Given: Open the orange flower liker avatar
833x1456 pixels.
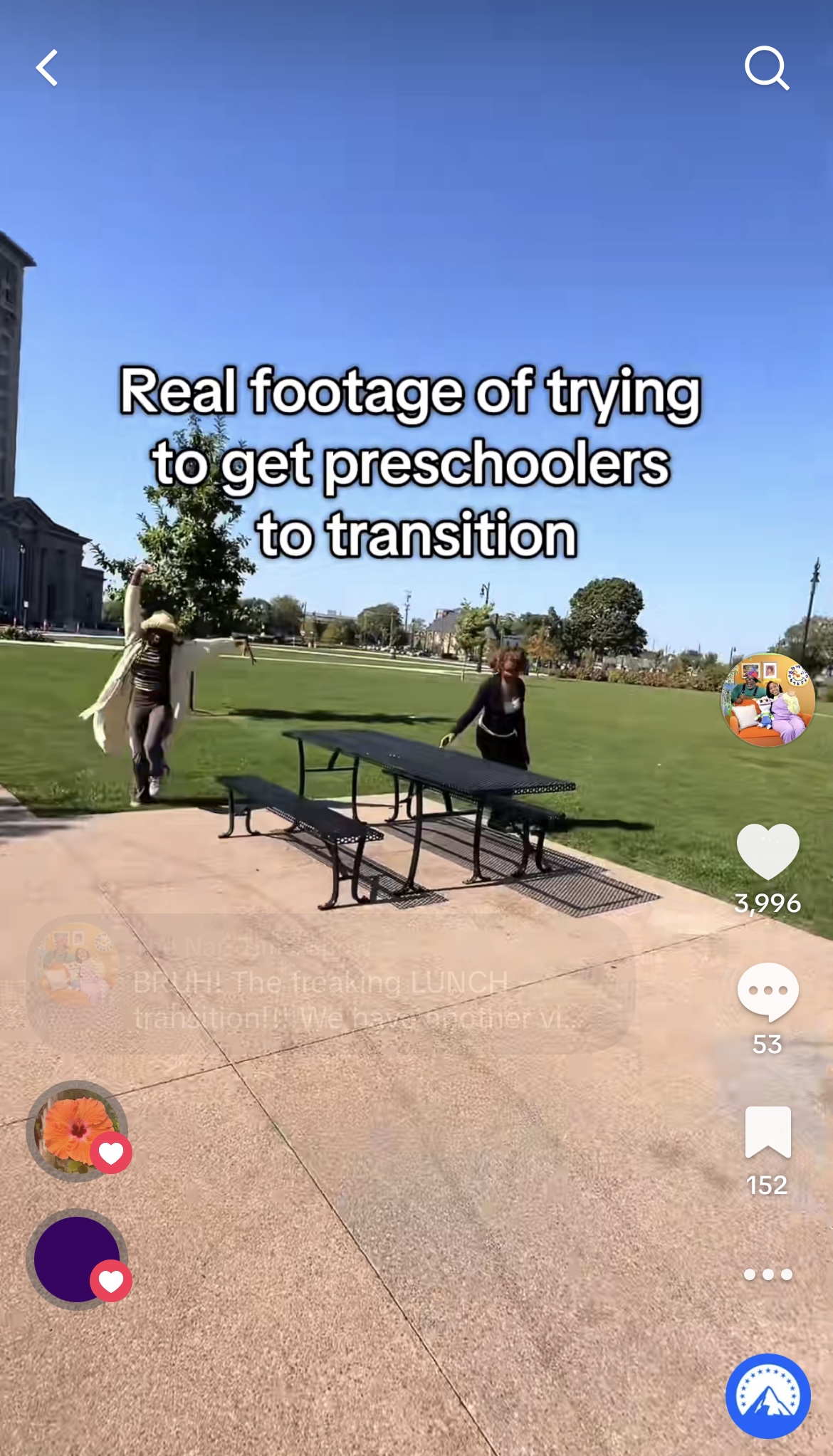Looking at the screenshot, I should (77, 1131).
